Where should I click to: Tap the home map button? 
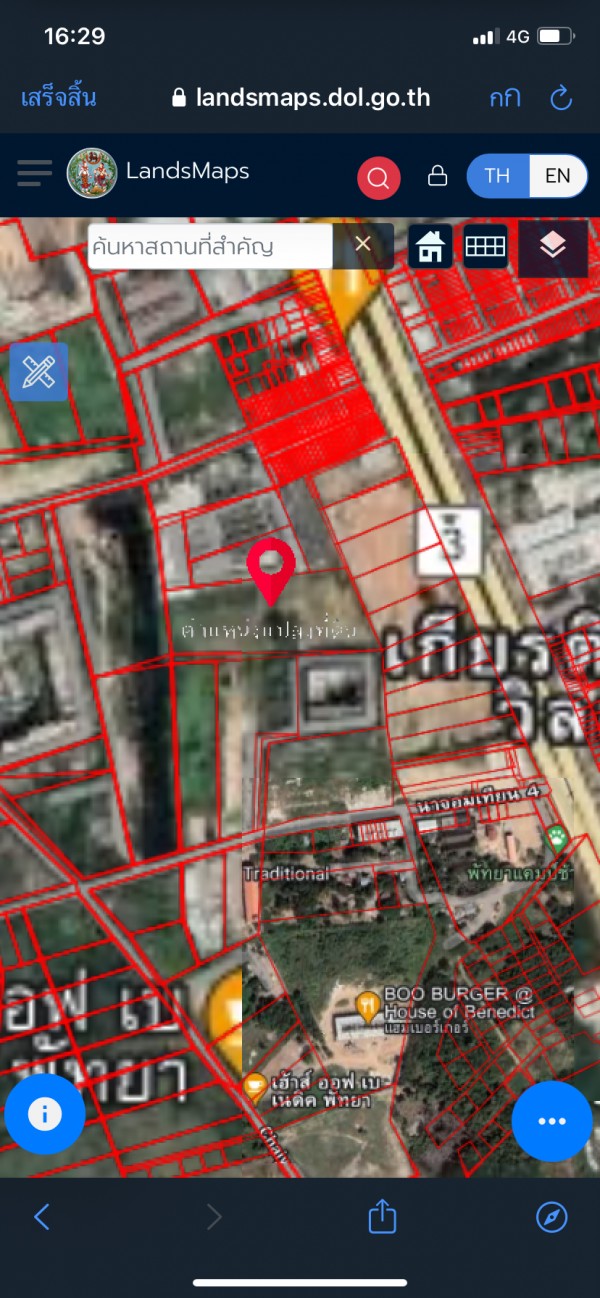coord(430,246)
